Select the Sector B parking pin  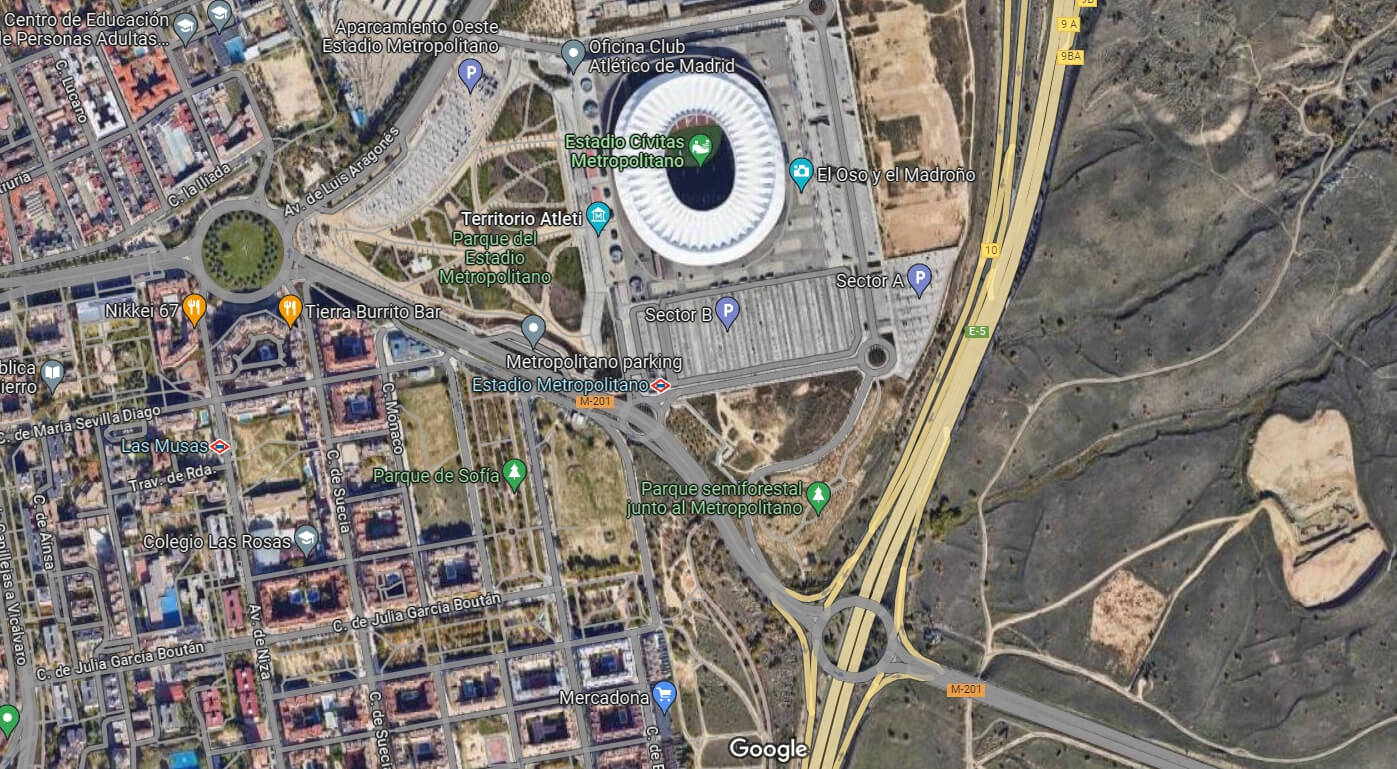[727, 313]
